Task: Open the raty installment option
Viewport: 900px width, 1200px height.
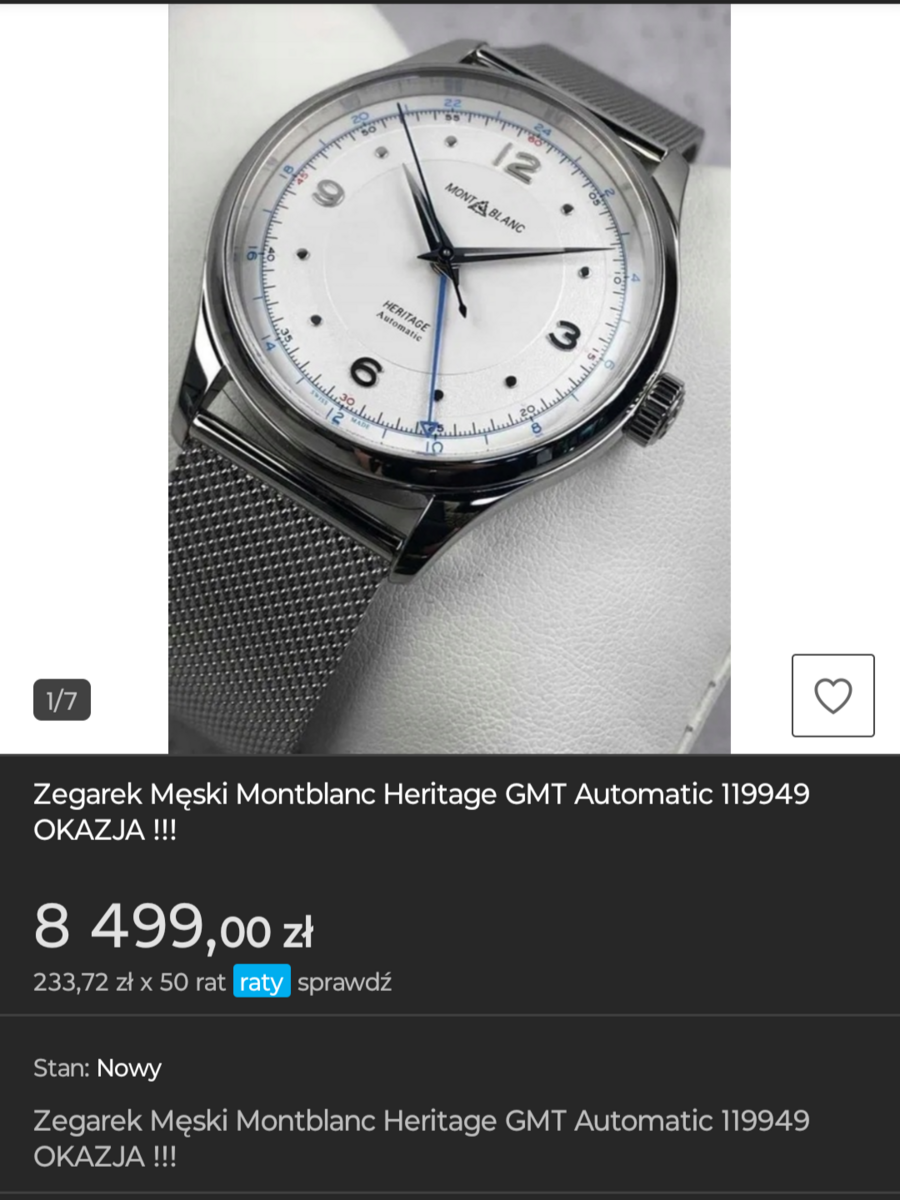Action: coord(262,982)
